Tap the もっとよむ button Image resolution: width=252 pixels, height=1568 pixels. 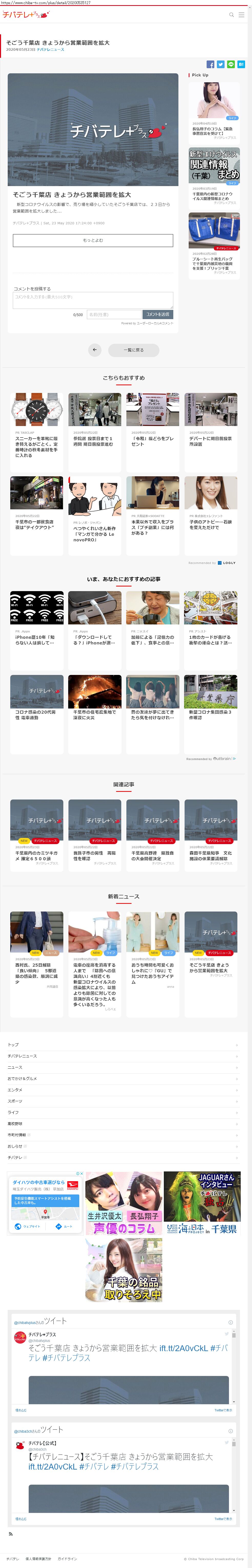coord(93,240)
